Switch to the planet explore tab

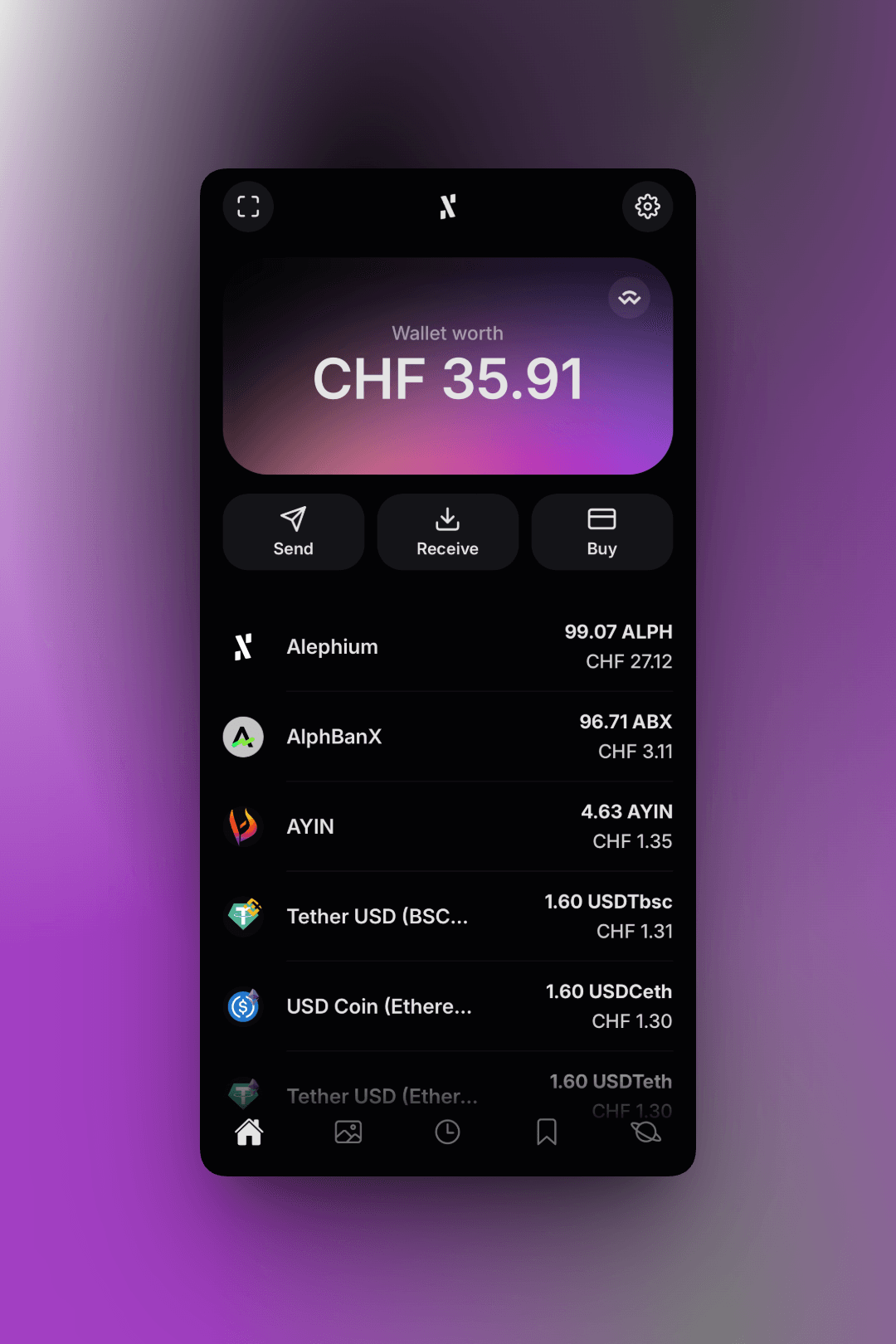(x=646, y=1132)
